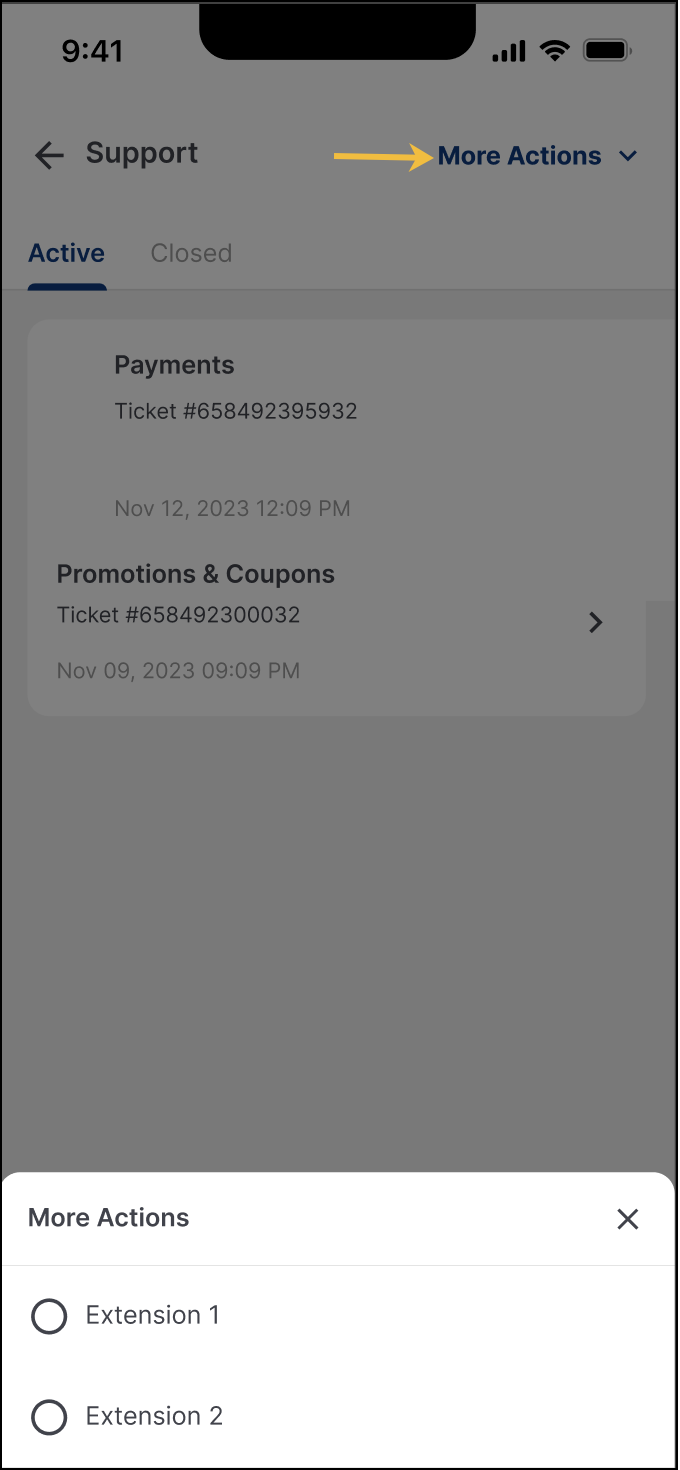Switch to the Active tab

point(66,254)
